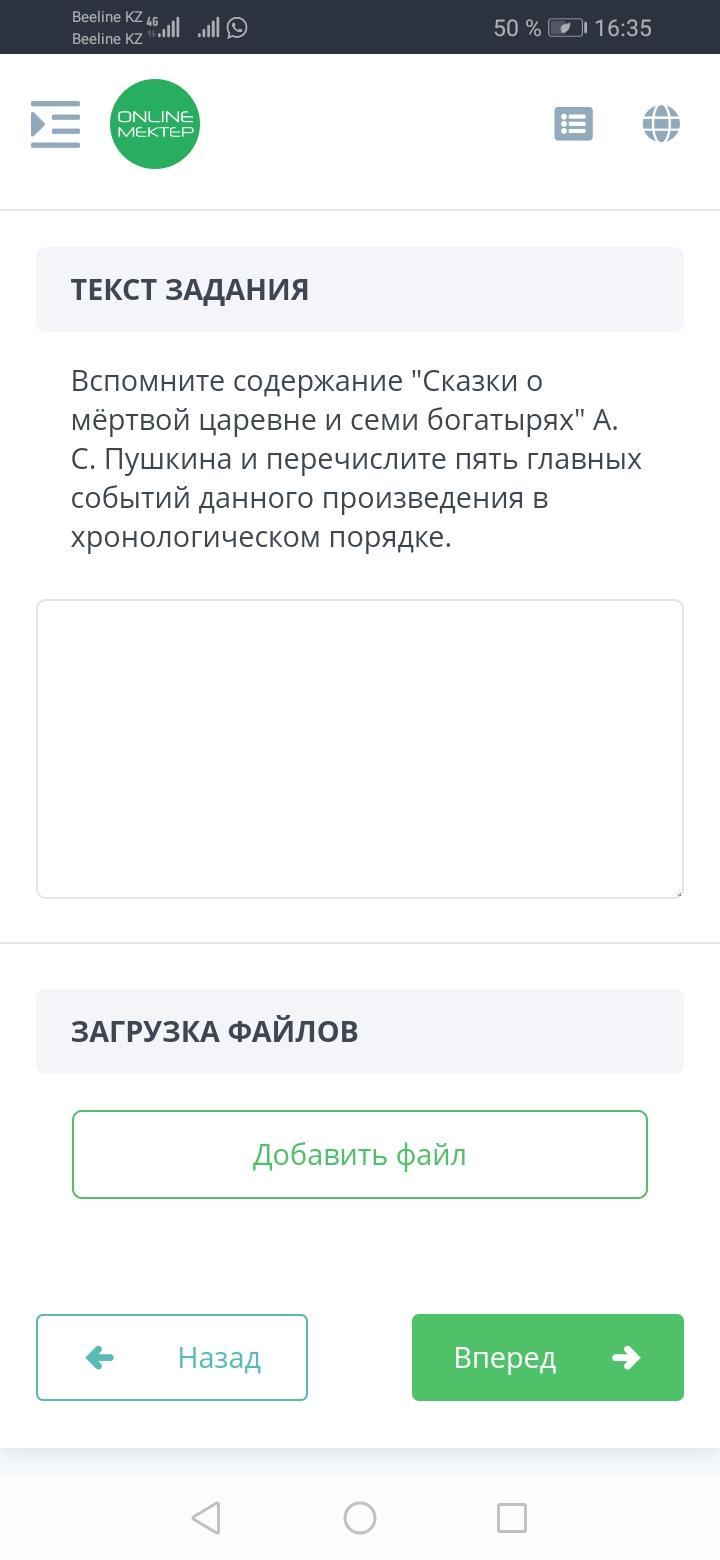
Task: Proceed with the Вперед button
Action: (548, 1357)
